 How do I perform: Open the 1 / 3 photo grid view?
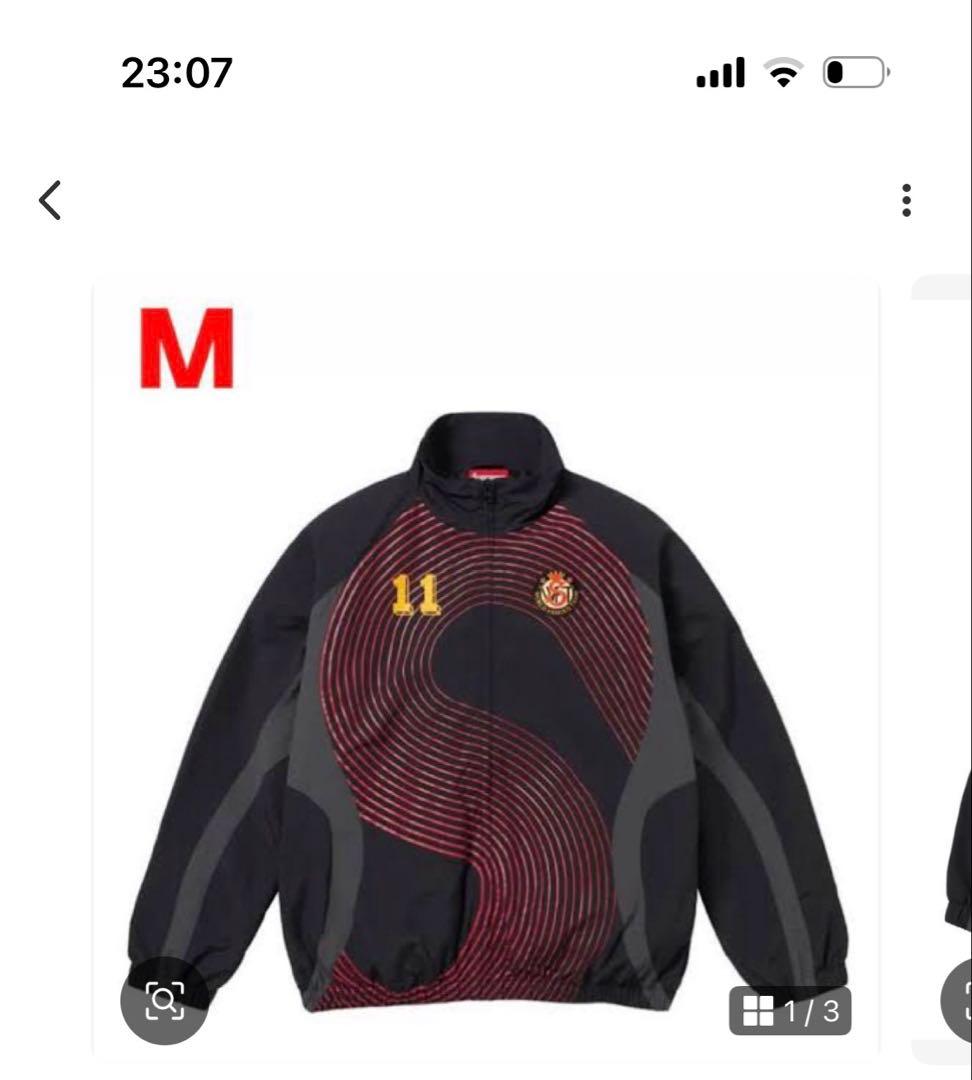tap(790, 1011)
